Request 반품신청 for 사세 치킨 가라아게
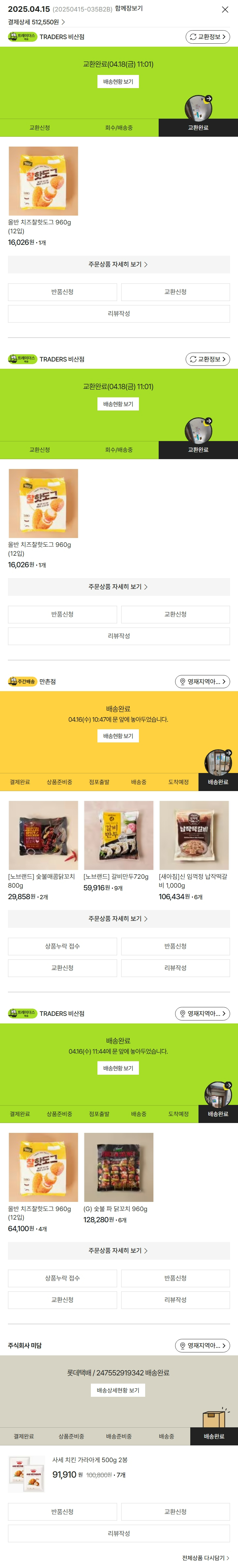Image resolution: width=238 pixels, height=1568 pixels. click(x=62, y=1511)
